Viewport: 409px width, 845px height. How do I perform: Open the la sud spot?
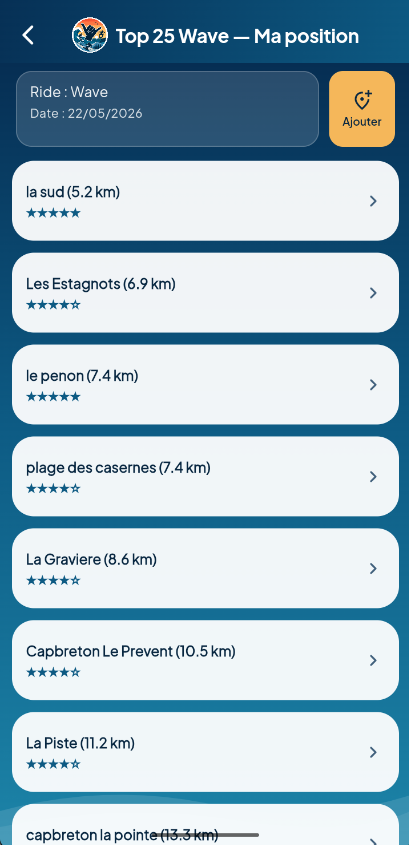tap(205, 201)
